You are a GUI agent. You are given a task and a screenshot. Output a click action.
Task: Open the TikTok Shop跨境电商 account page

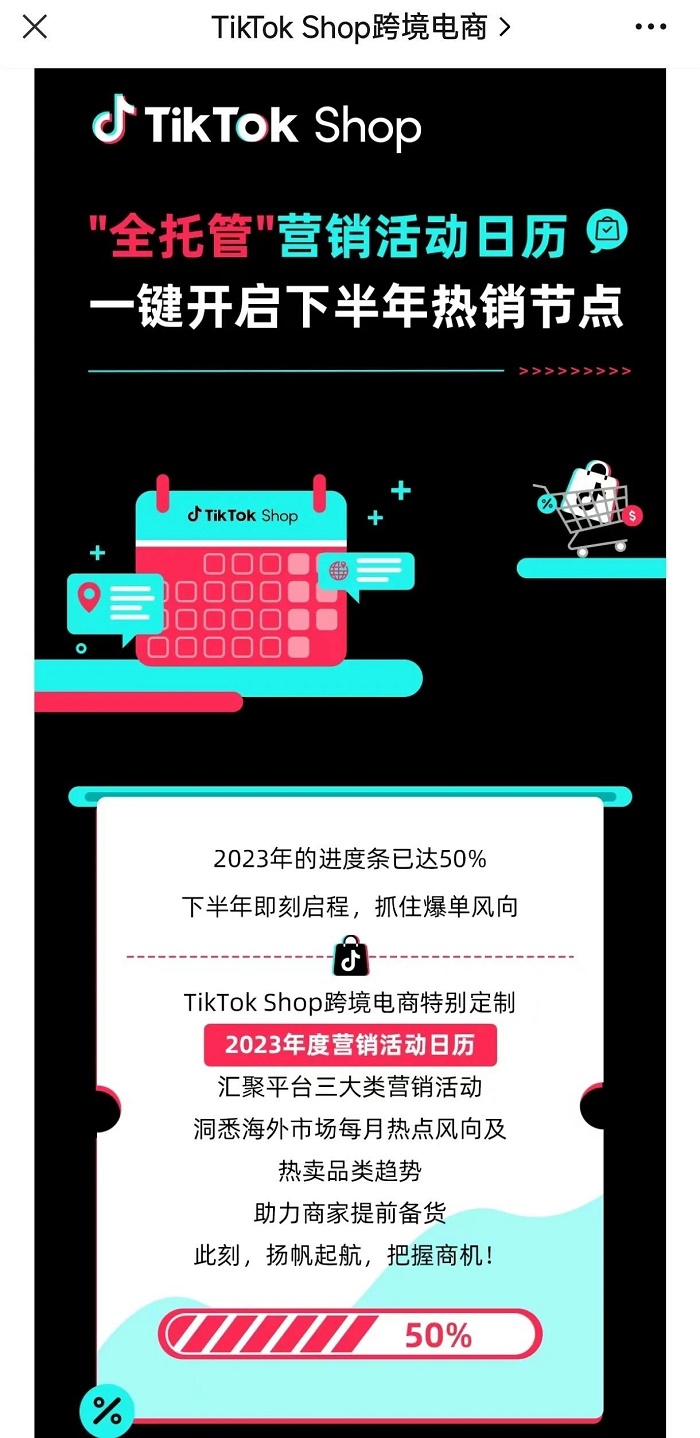click(360, 27)
